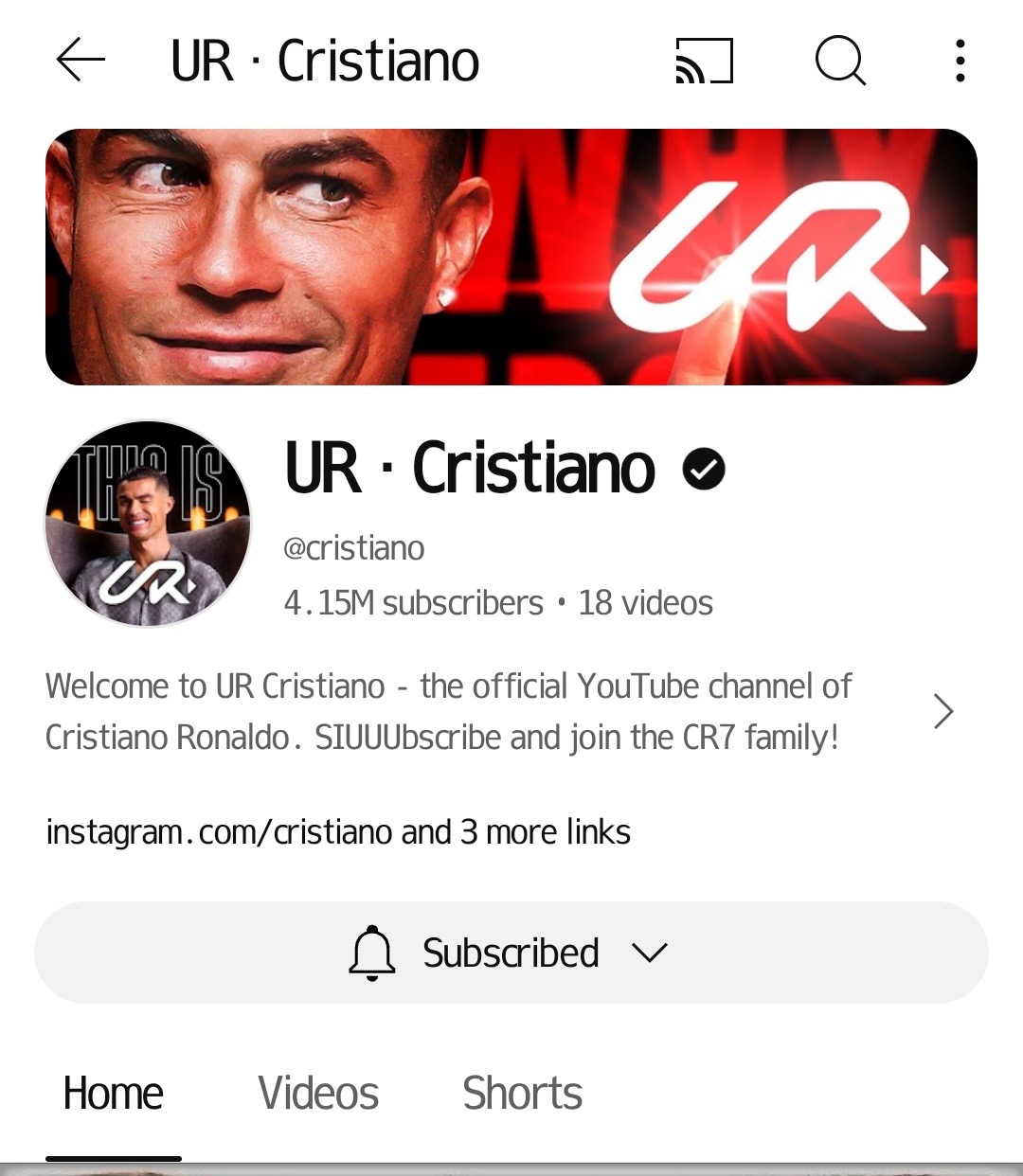Search within the channel
The image size is (1023, 1176).
(x=840, y=62)
